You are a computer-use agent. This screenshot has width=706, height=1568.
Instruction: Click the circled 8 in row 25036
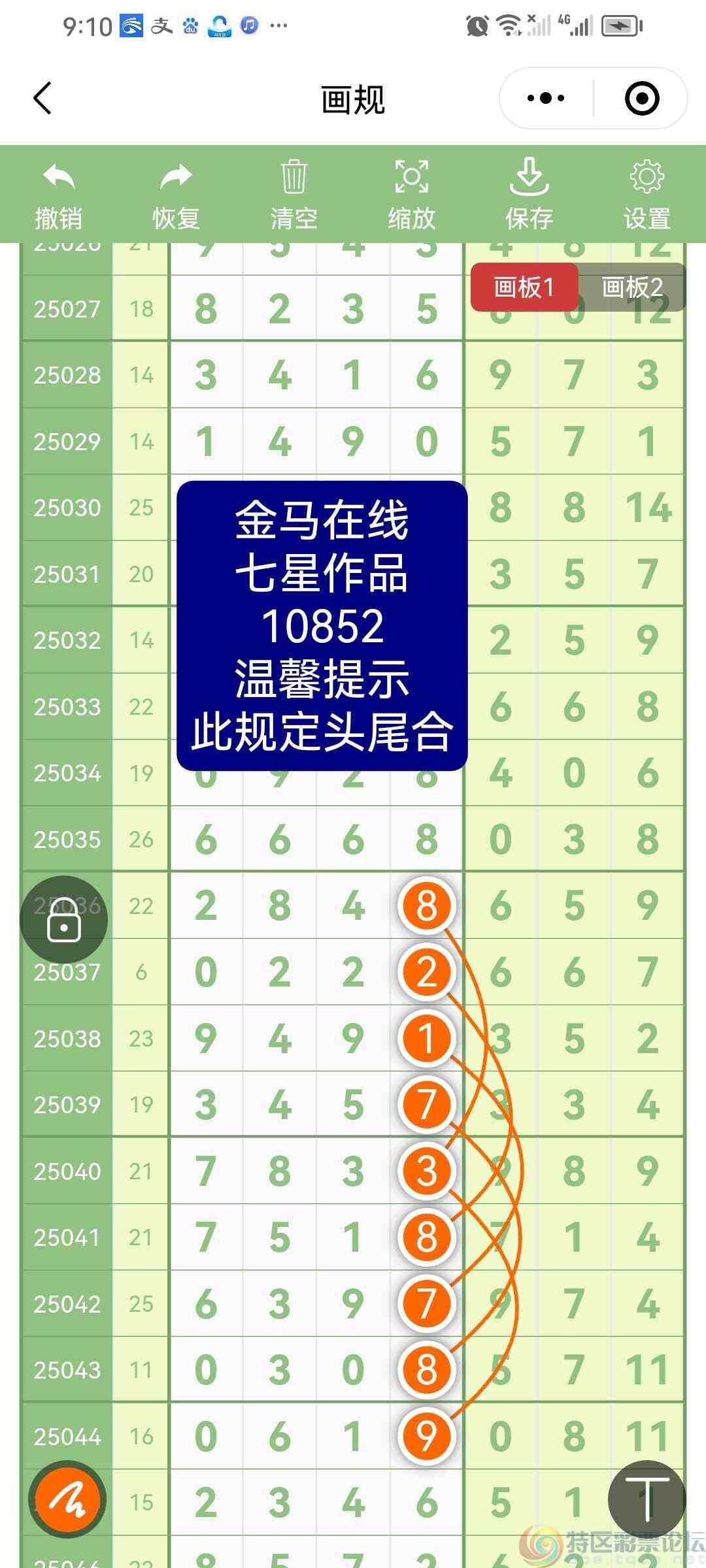point(426,905)
